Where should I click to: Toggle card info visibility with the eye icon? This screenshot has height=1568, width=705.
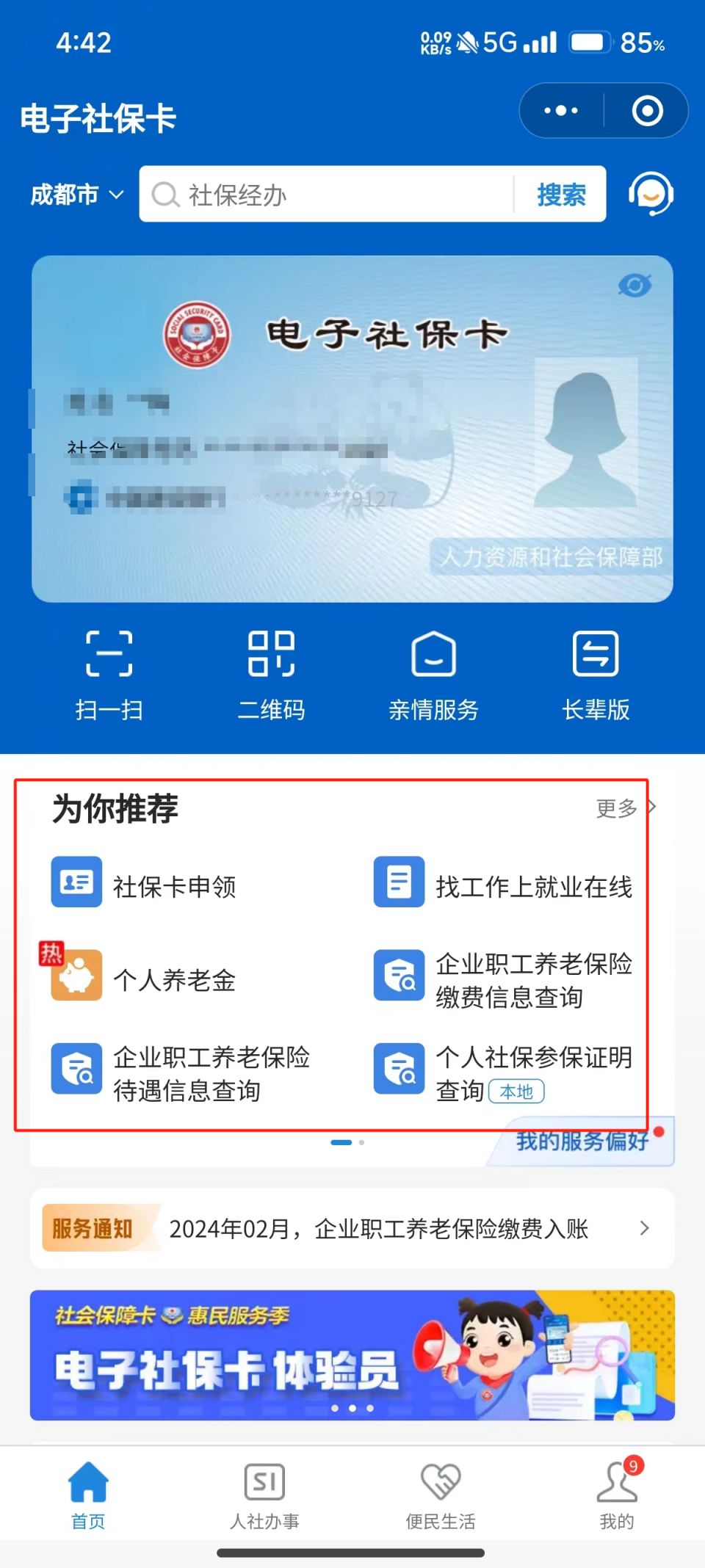(634, 285)
